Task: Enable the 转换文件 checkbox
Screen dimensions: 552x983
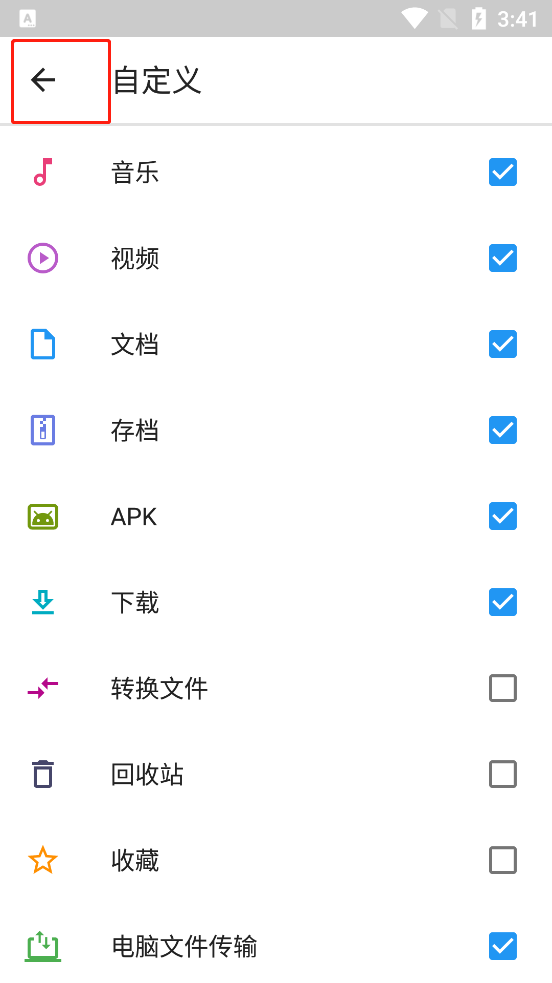Action: point(503,688)
